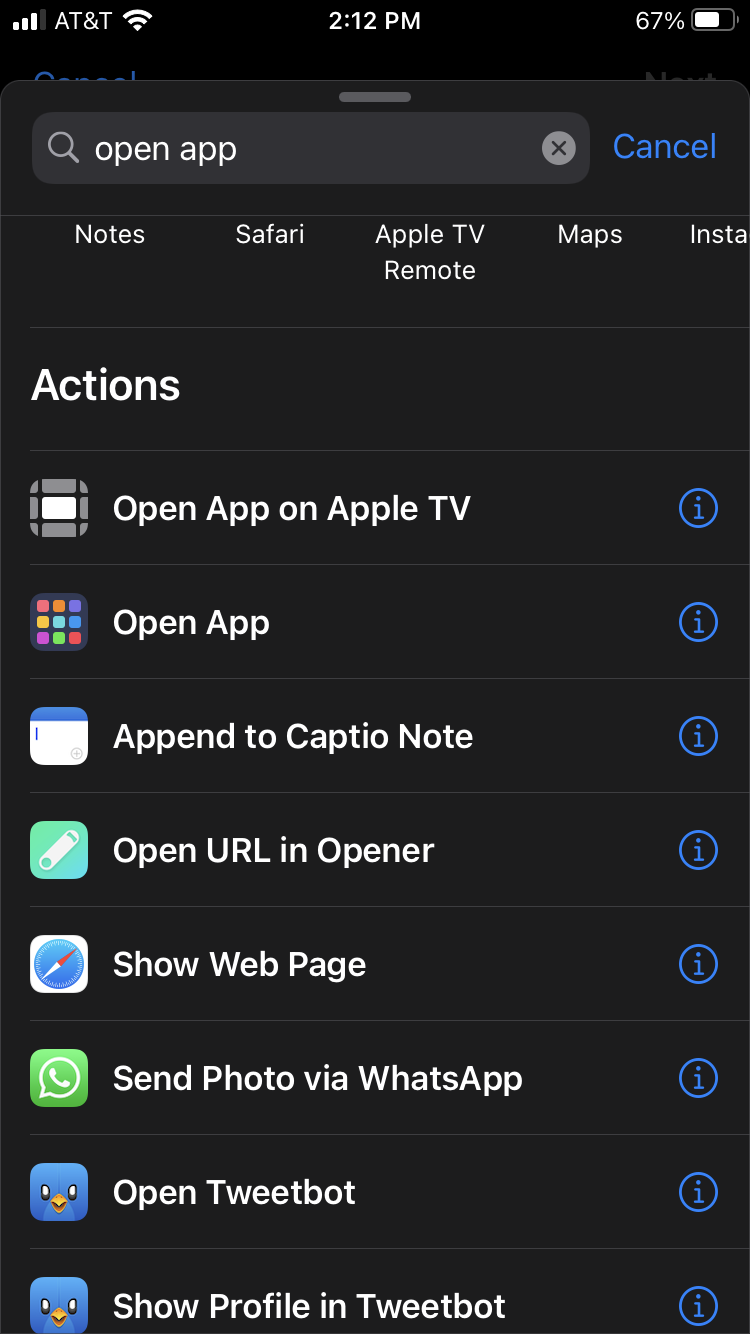Show info about Open URL in Opener
The image size is (750, 1334).
click(x=698, y=850)
